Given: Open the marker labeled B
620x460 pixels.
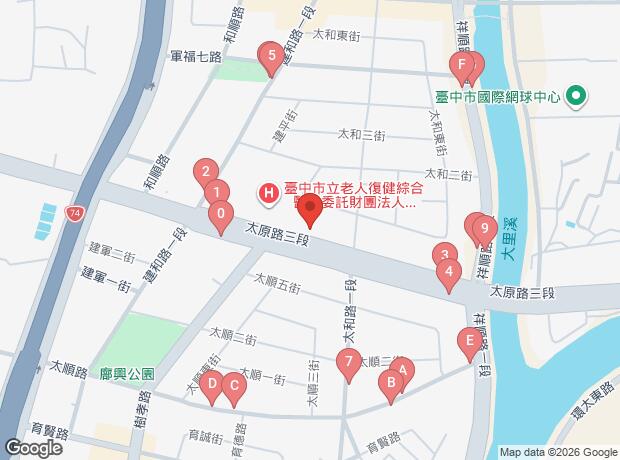Looking at the screenshot, I should 388,383.
